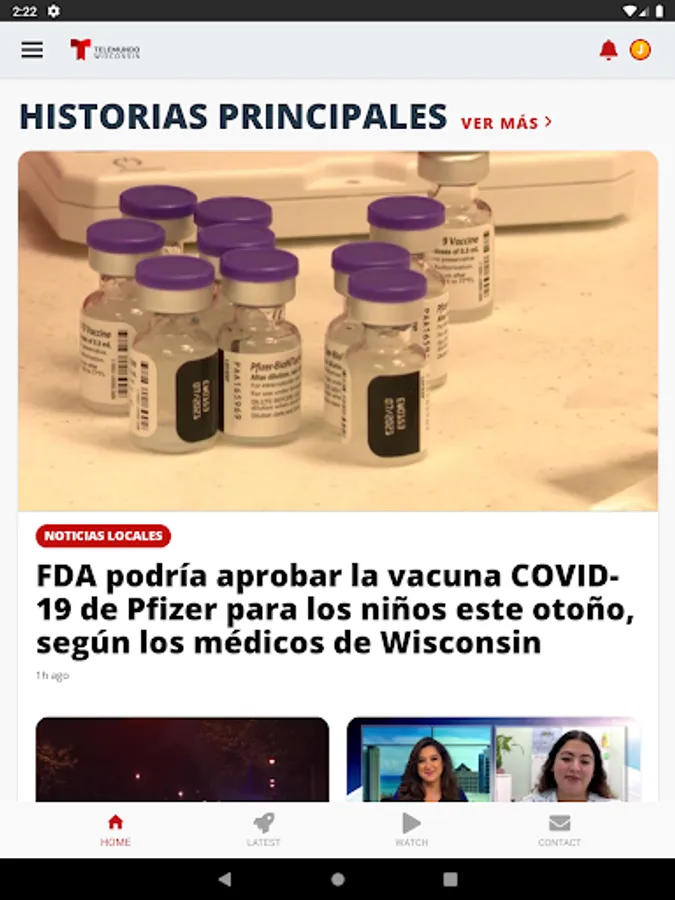Select the Noticias Locales tag

103,536
